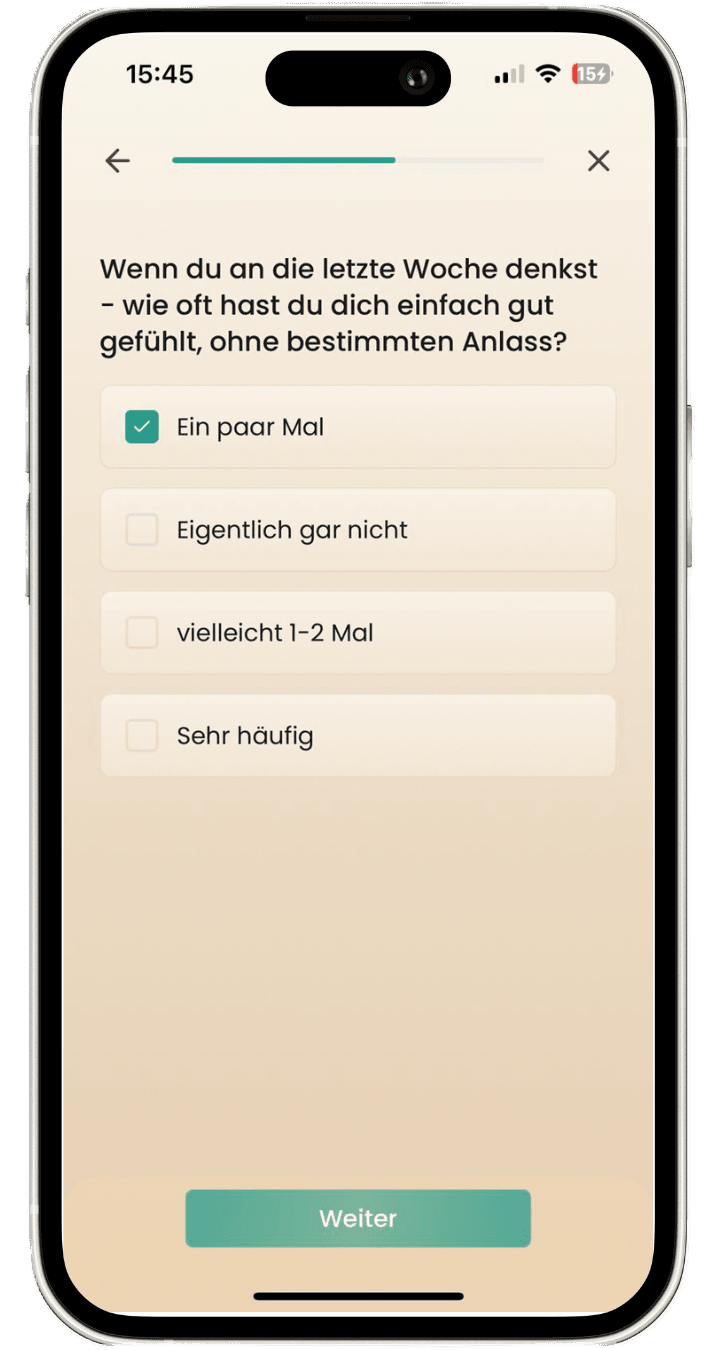Screen dimensions: 719x1350
Task: Close the questionnaire with the X
Action: (598, 160)
